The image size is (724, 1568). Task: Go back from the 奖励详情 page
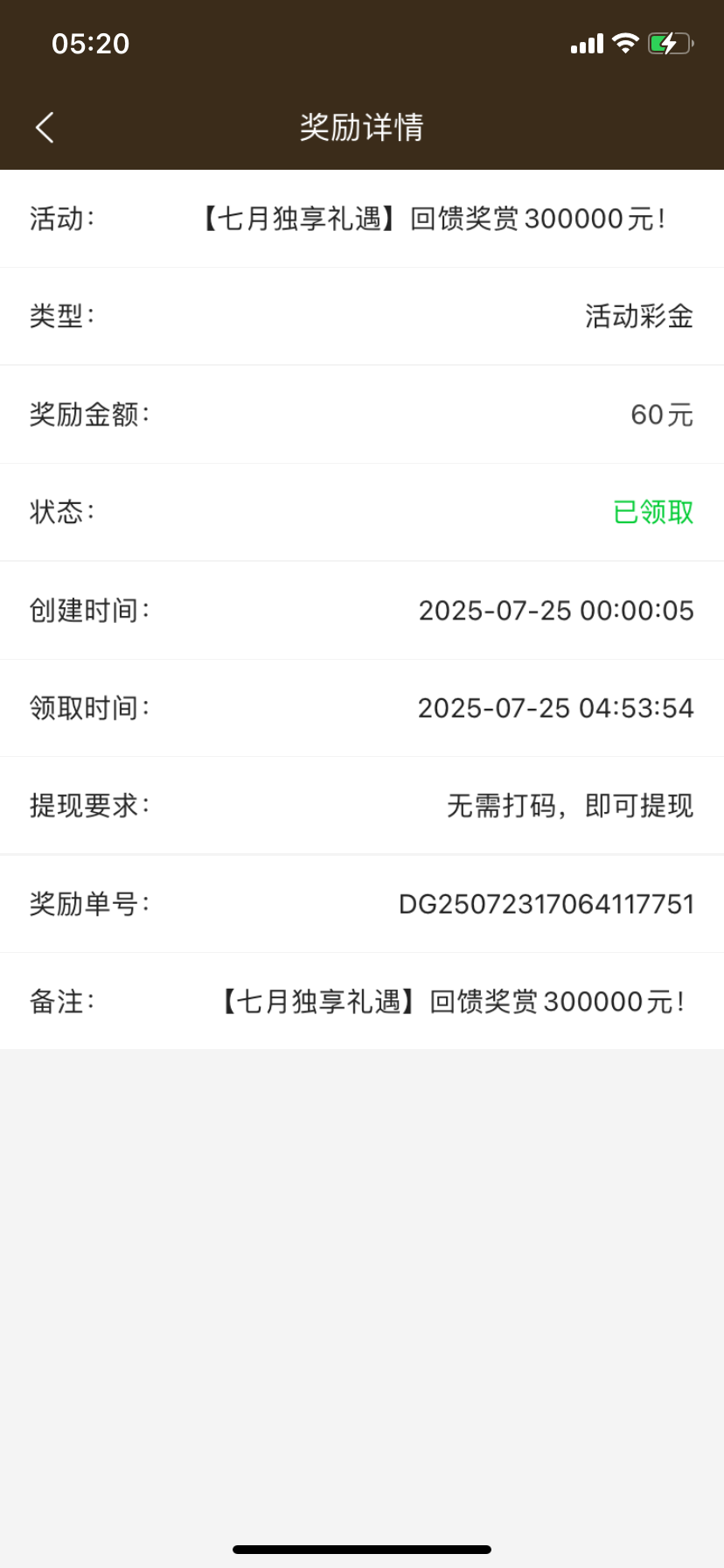45,128
